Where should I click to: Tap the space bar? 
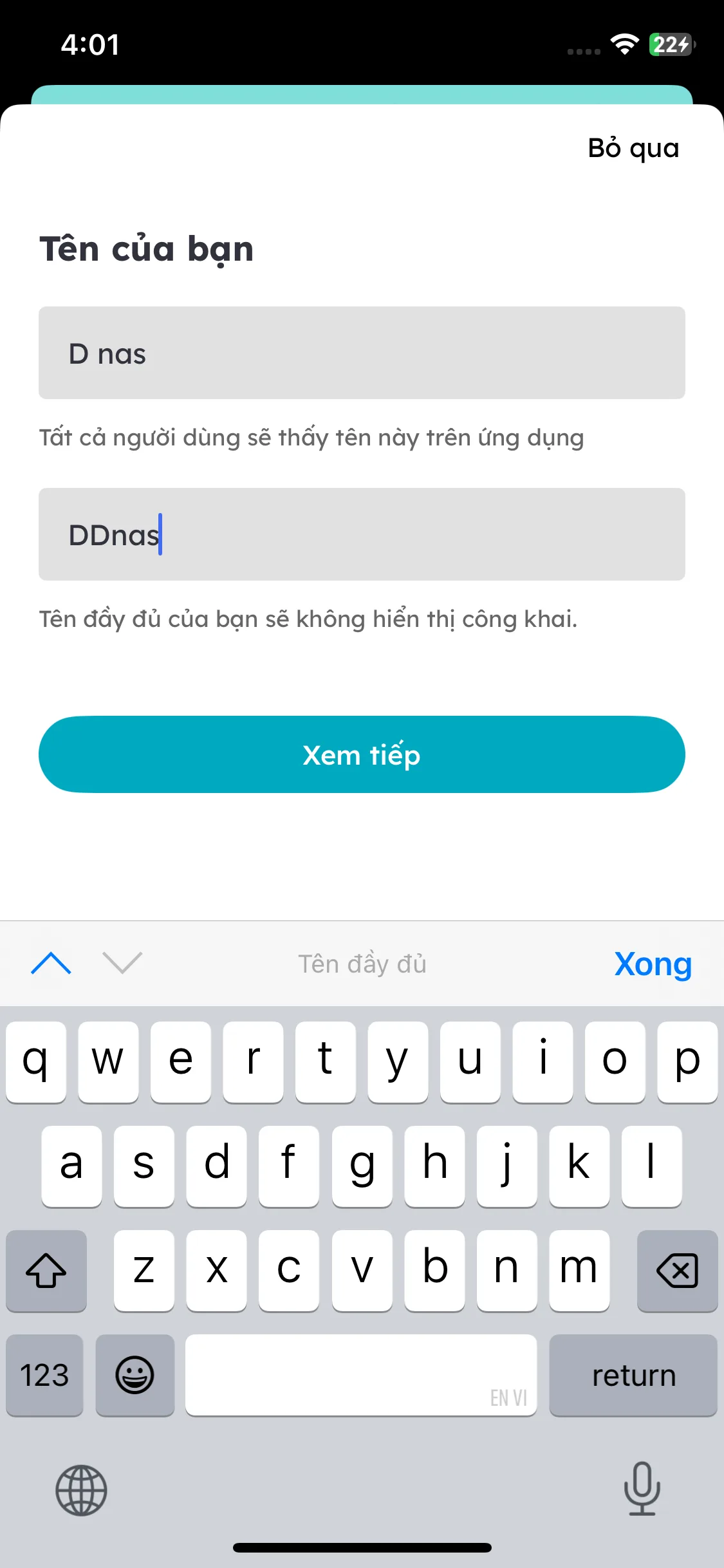pos(362,1376)
